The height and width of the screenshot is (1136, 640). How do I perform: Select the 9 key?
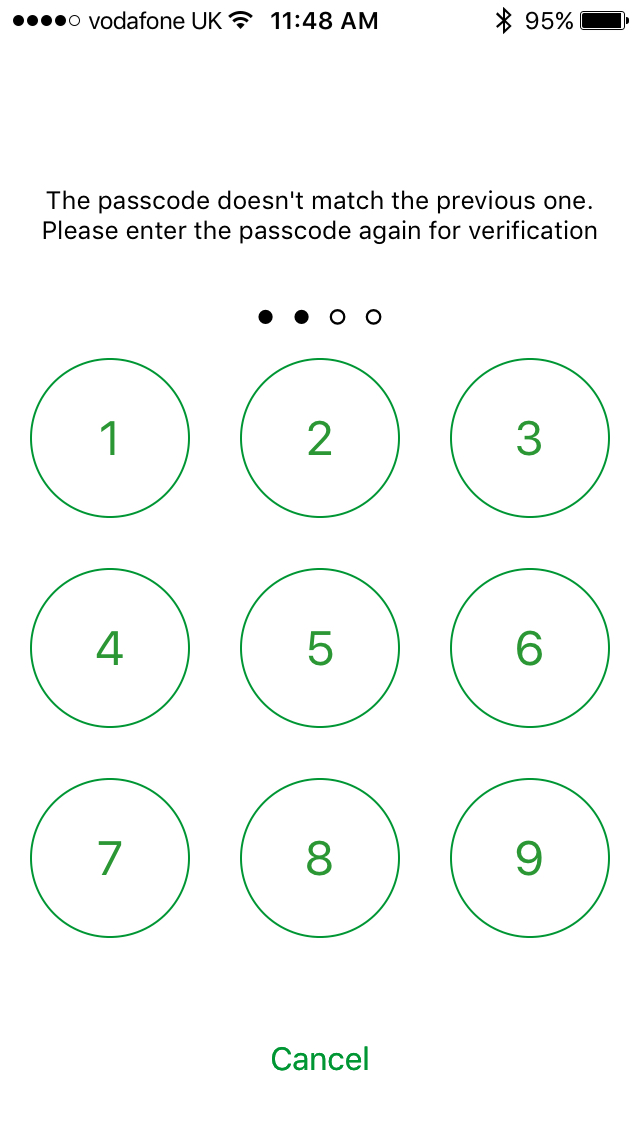[x=530, y=858]
